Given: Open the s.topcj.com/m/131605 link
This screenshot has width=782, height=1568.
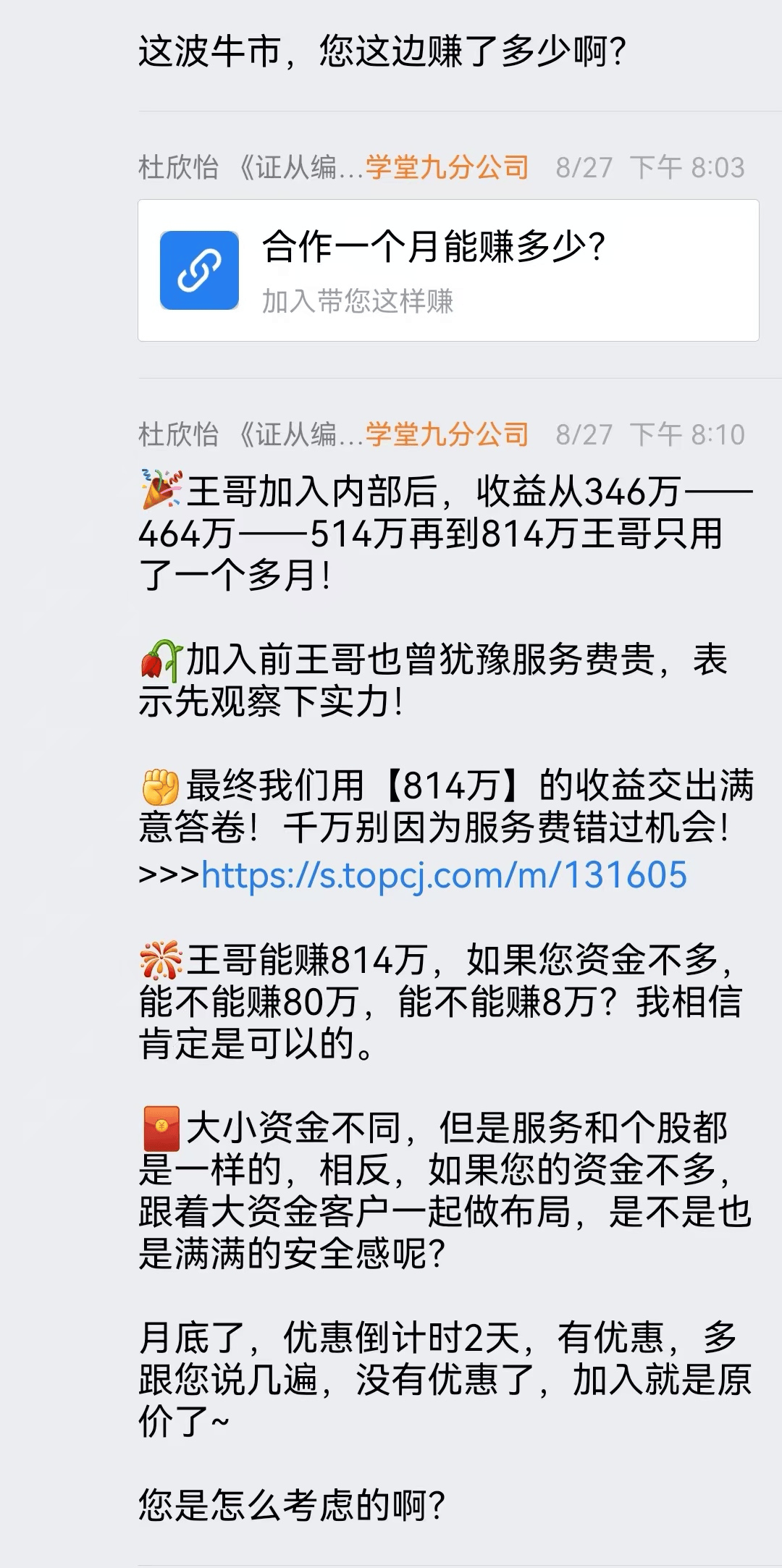Looking at the screenshot, I should click(x=444, y=875).
